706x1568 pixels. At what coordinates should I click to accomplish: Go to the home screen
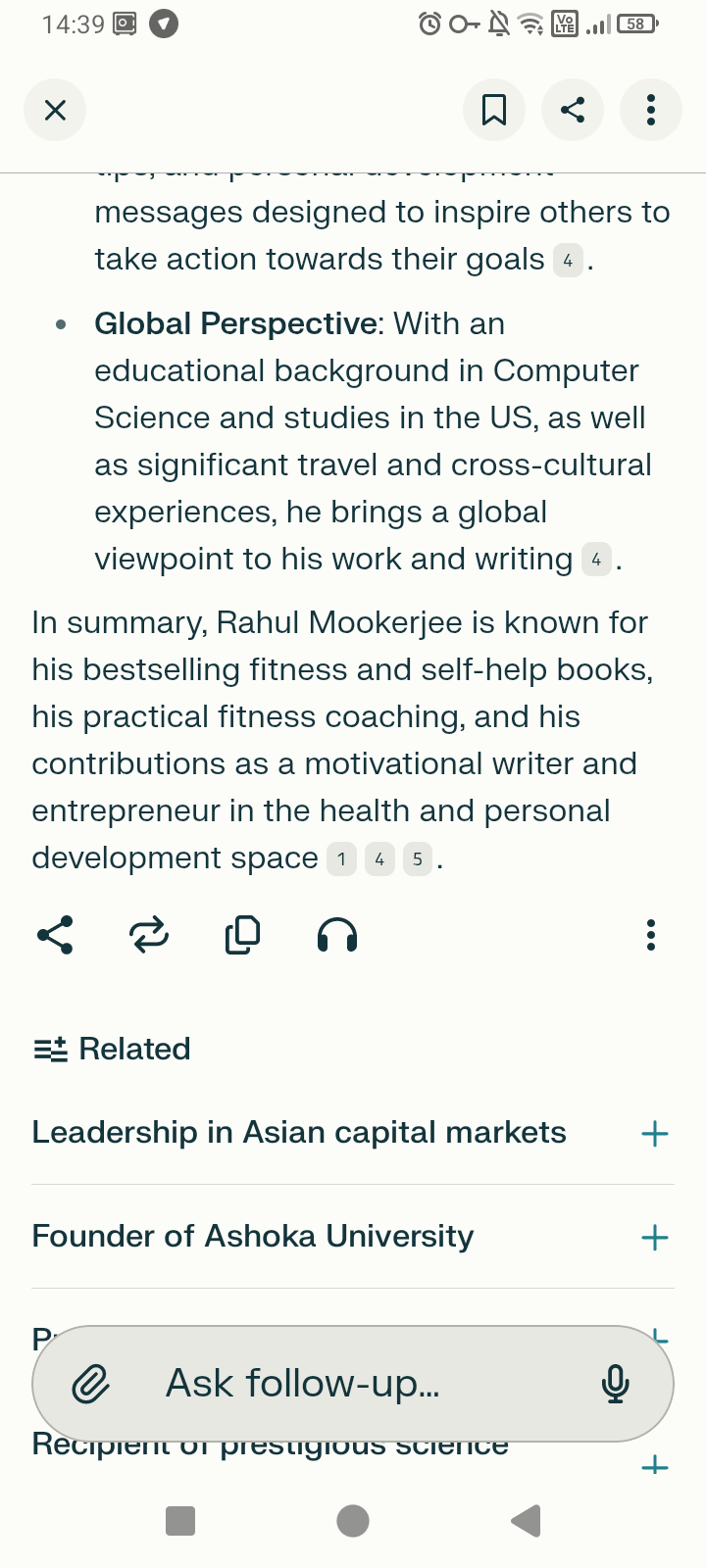pos(353,1521)
